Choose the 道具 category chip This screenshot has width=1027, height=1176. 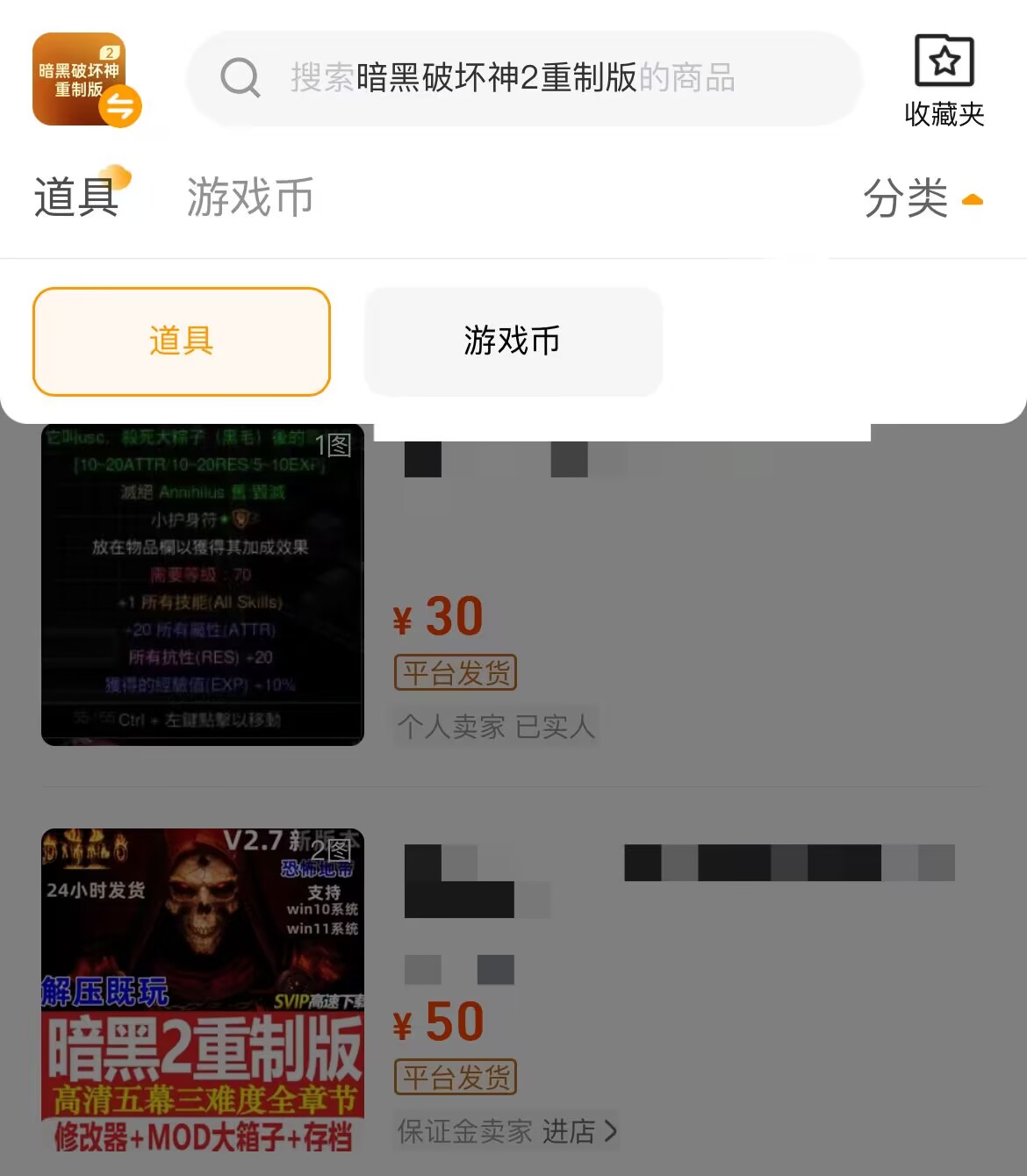coord(182,341)
